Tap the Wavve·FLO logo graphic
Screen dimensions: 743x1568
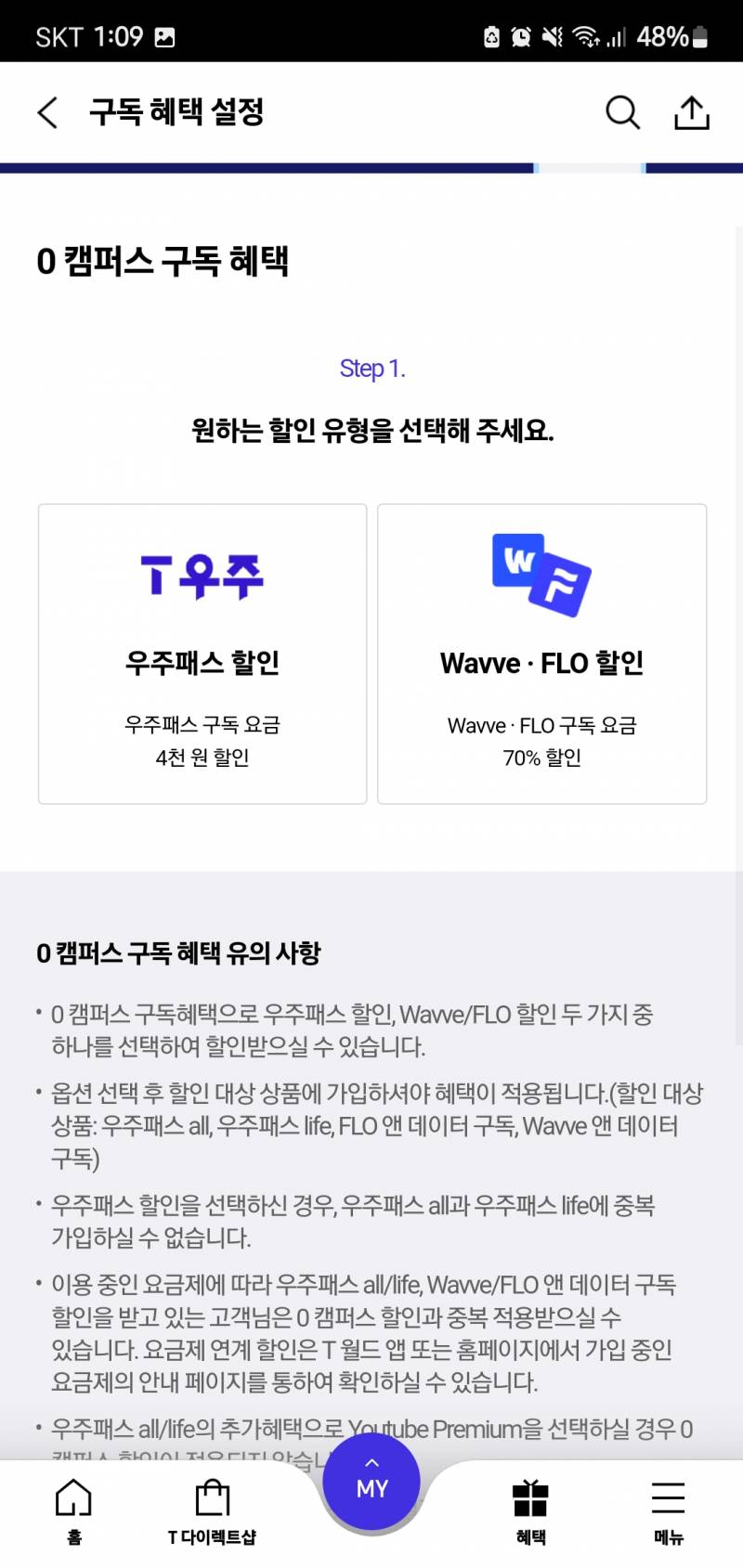point(541,574)
